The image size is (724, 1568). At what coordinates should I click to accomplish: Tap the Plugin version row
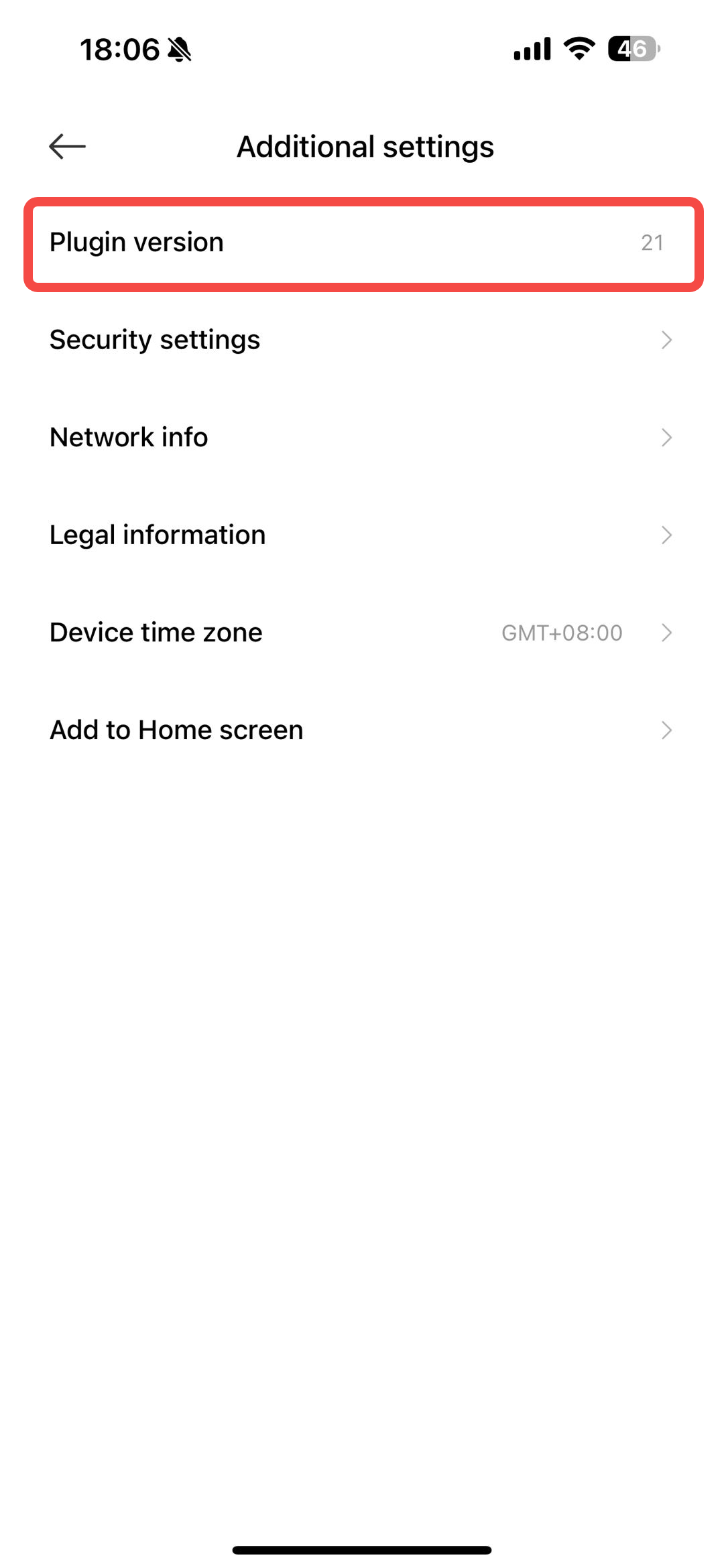pos(362,243)
